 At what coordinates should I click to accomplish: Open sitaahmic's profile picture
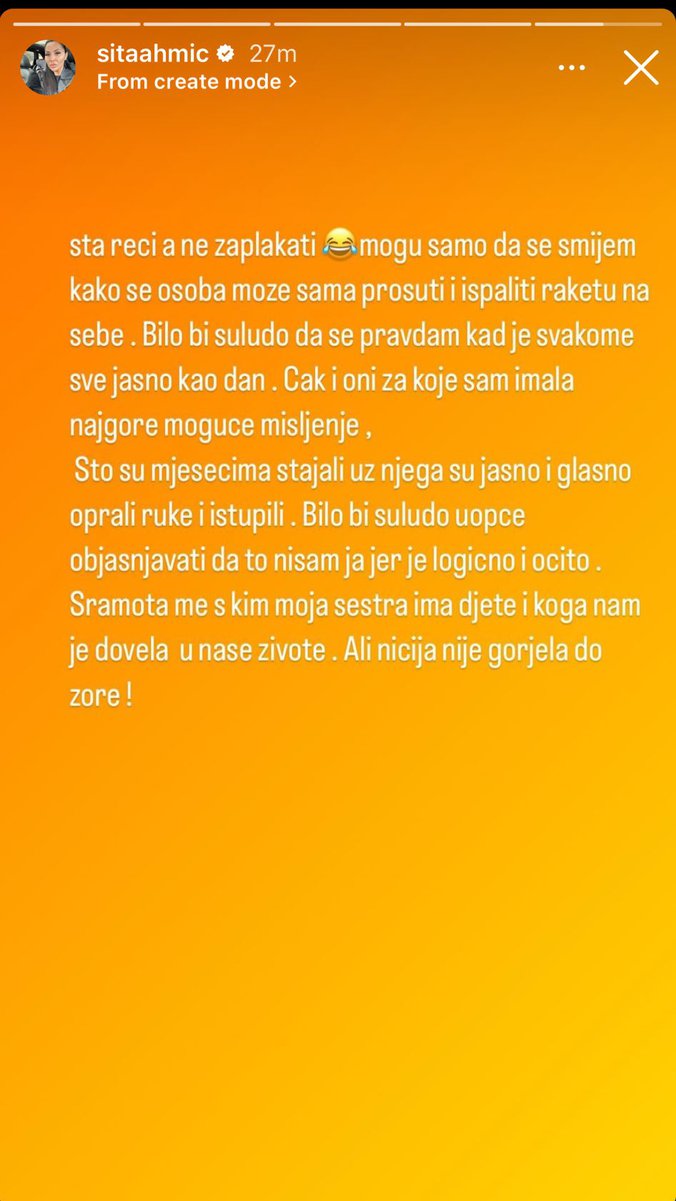(48, 68)
